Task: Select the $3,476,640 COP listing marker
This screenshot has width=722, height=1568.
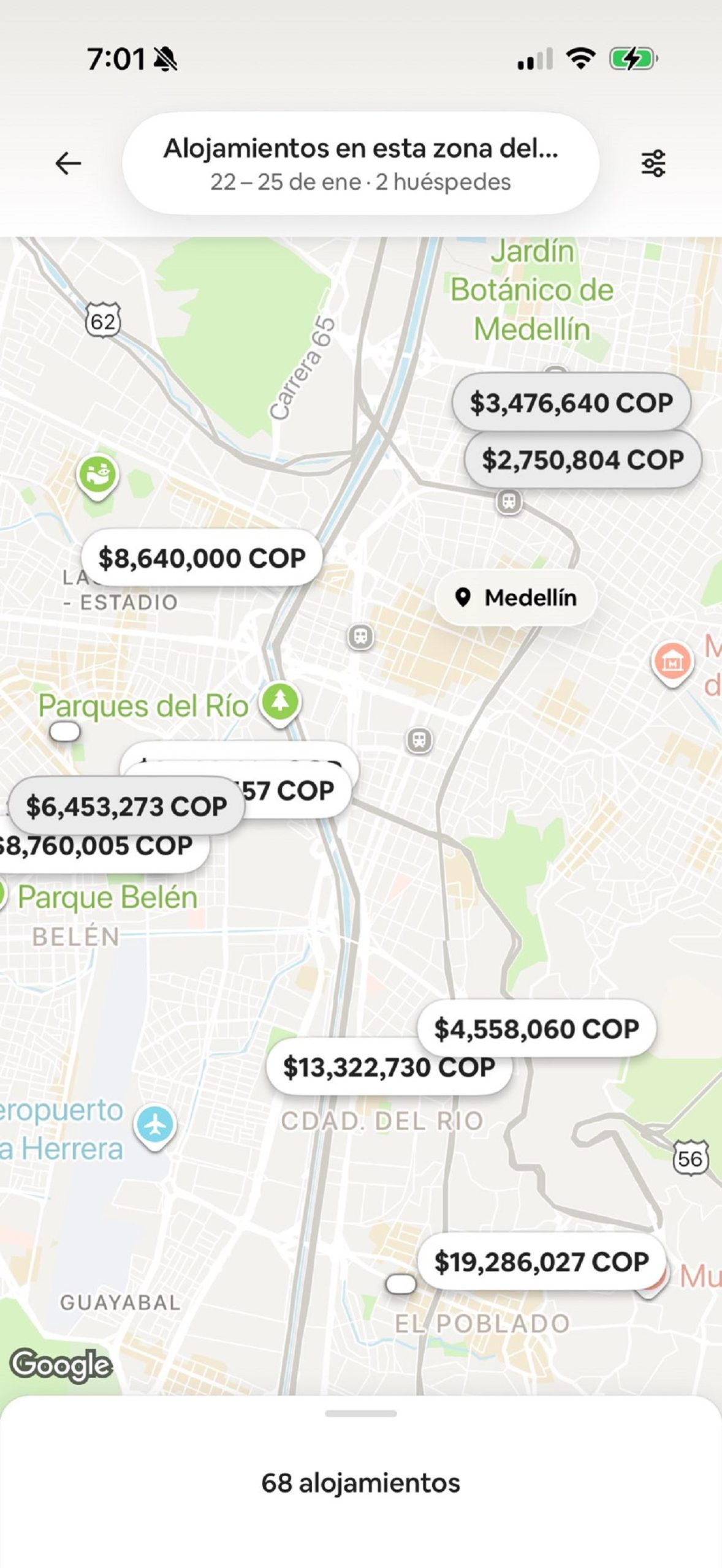Action: [571, 402]
